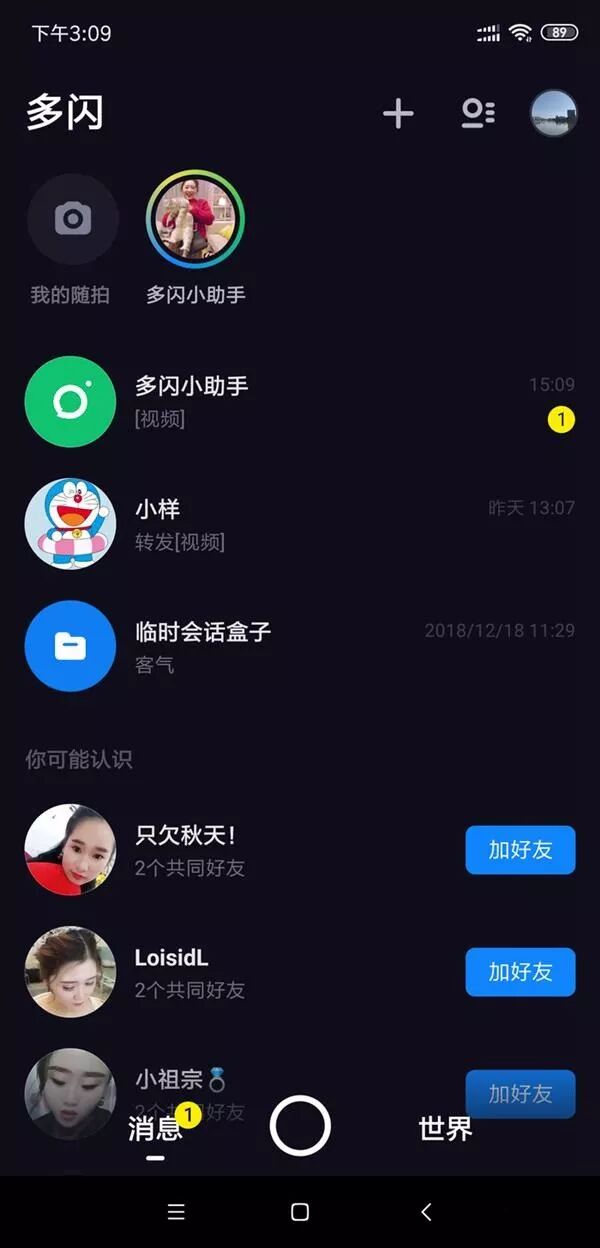Switch to the 消息 tab

coord(155,1130)
